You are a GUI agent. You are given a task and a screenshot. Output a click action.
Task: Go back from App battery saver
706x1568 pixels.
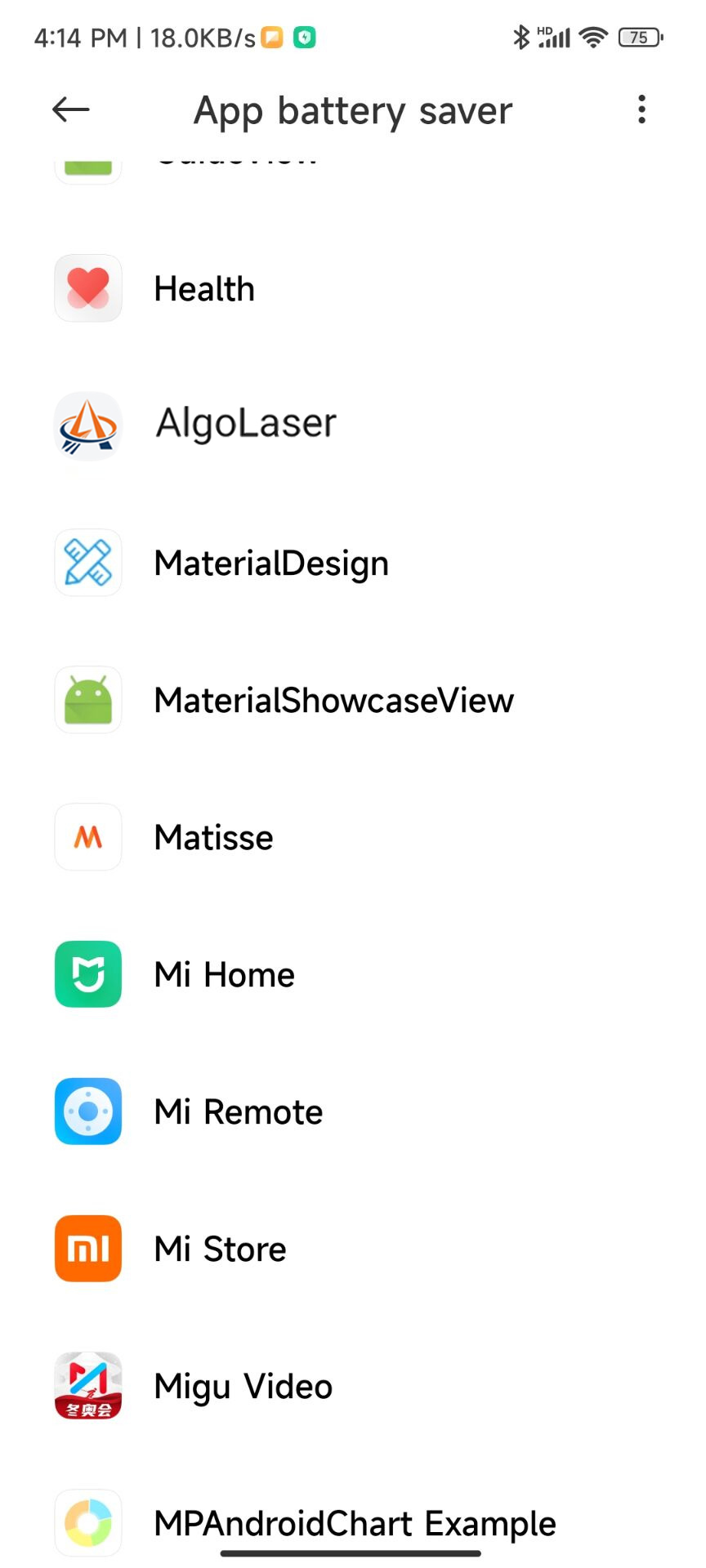(x=70, y=109)
